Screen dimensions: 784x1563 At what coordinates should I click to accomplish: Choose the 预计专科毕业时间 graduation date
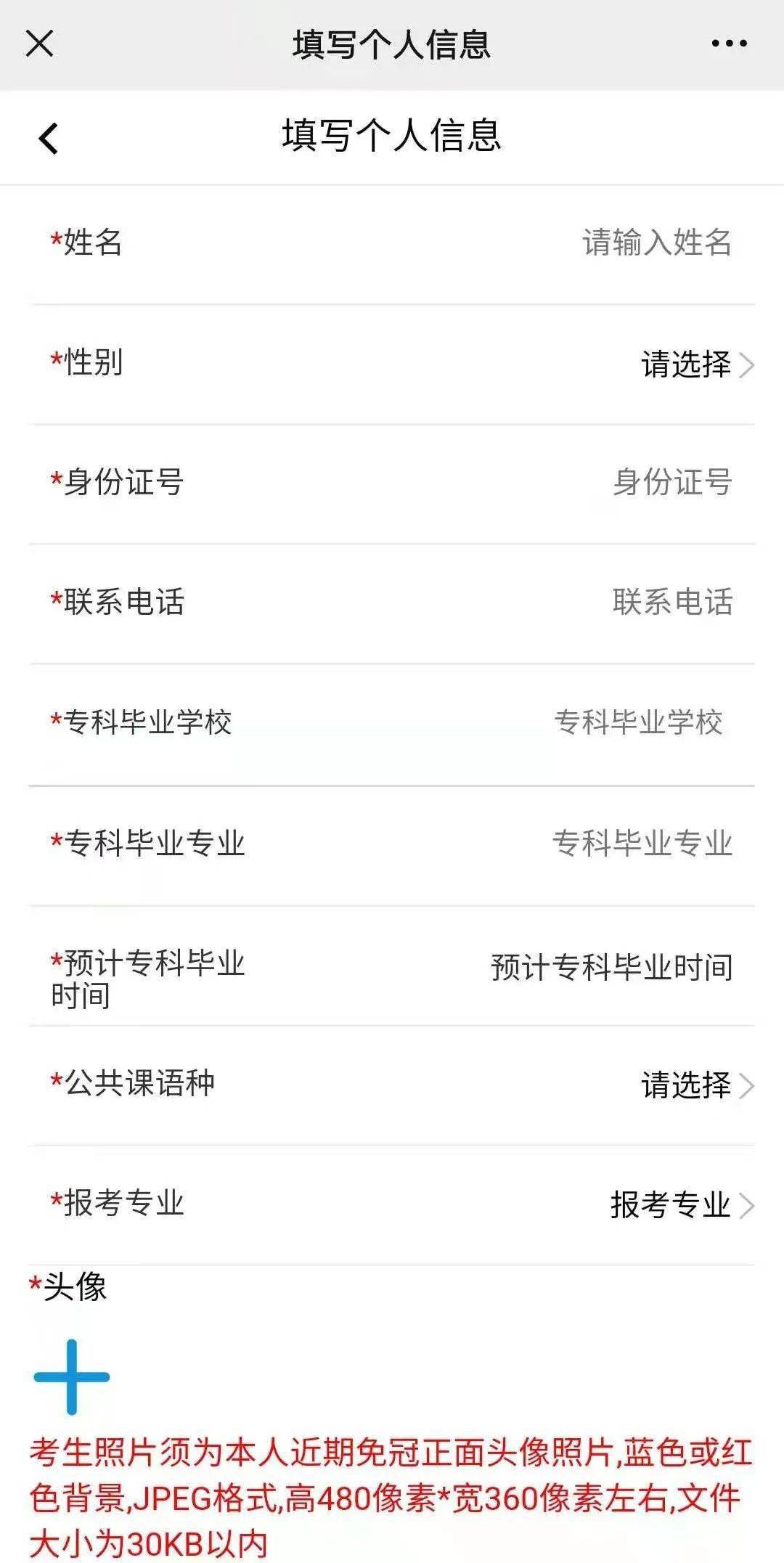point(611,967)
